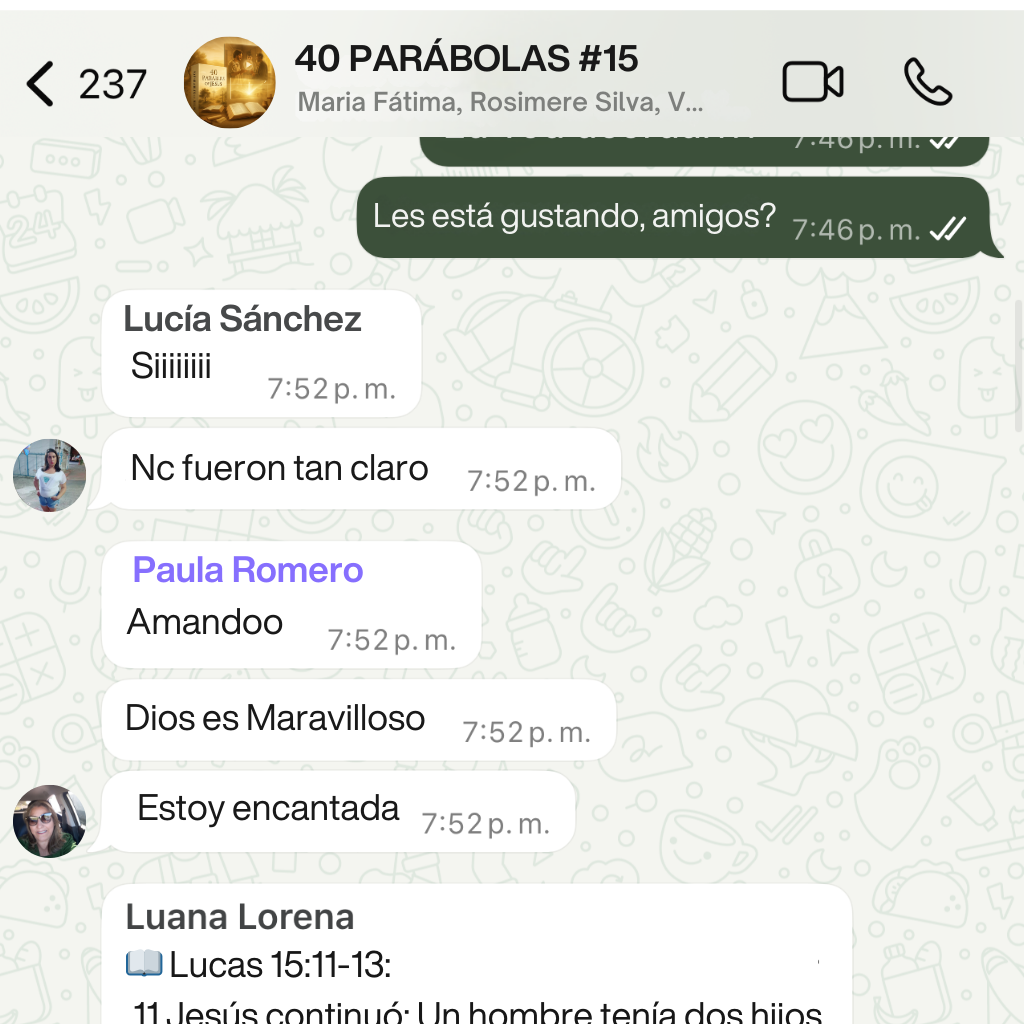Open Luana Lorena's contact name
This screenshot has width=1024, height=1024.
coord(240,916)
